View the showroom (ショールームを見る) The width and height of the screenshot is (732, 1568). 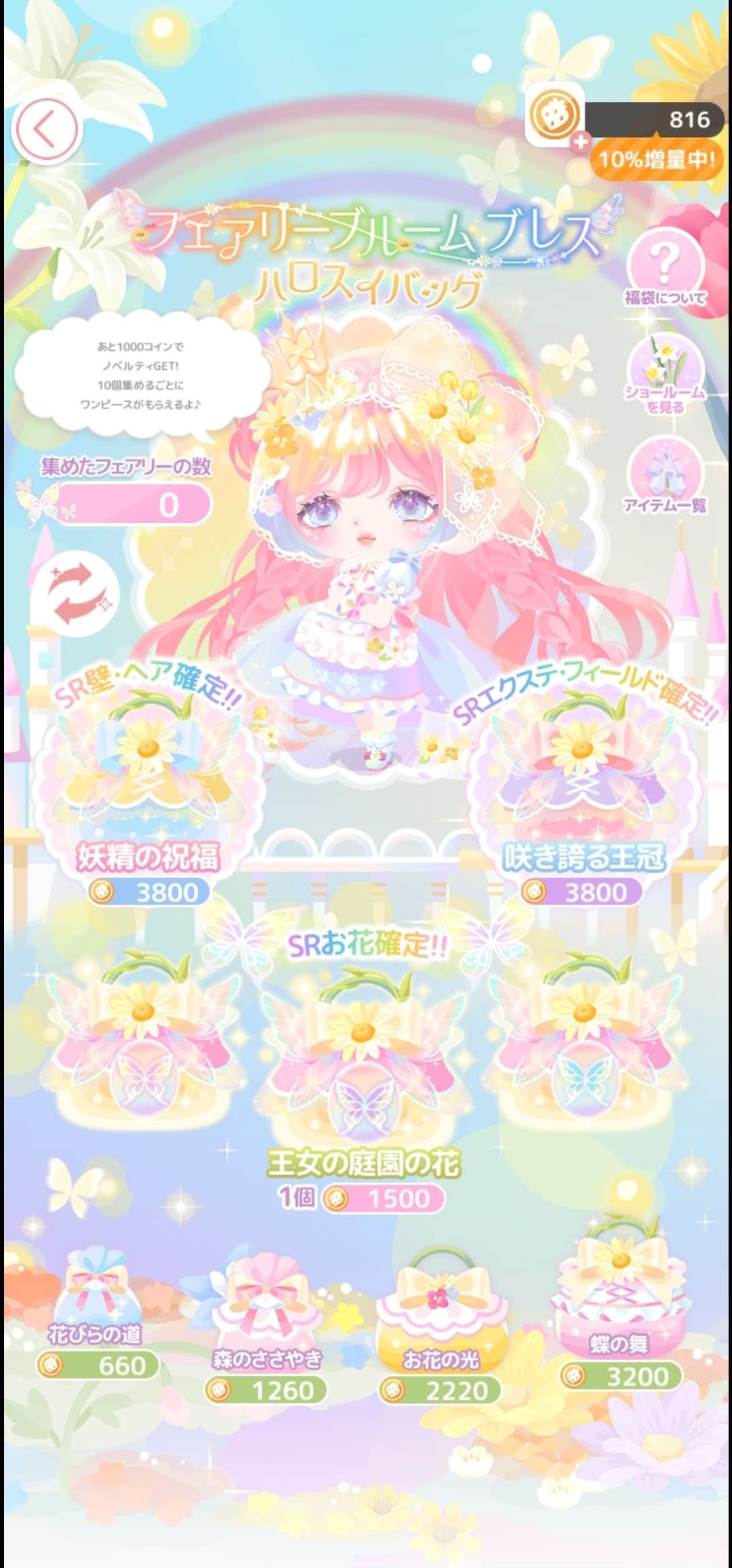tap(666, 375)
